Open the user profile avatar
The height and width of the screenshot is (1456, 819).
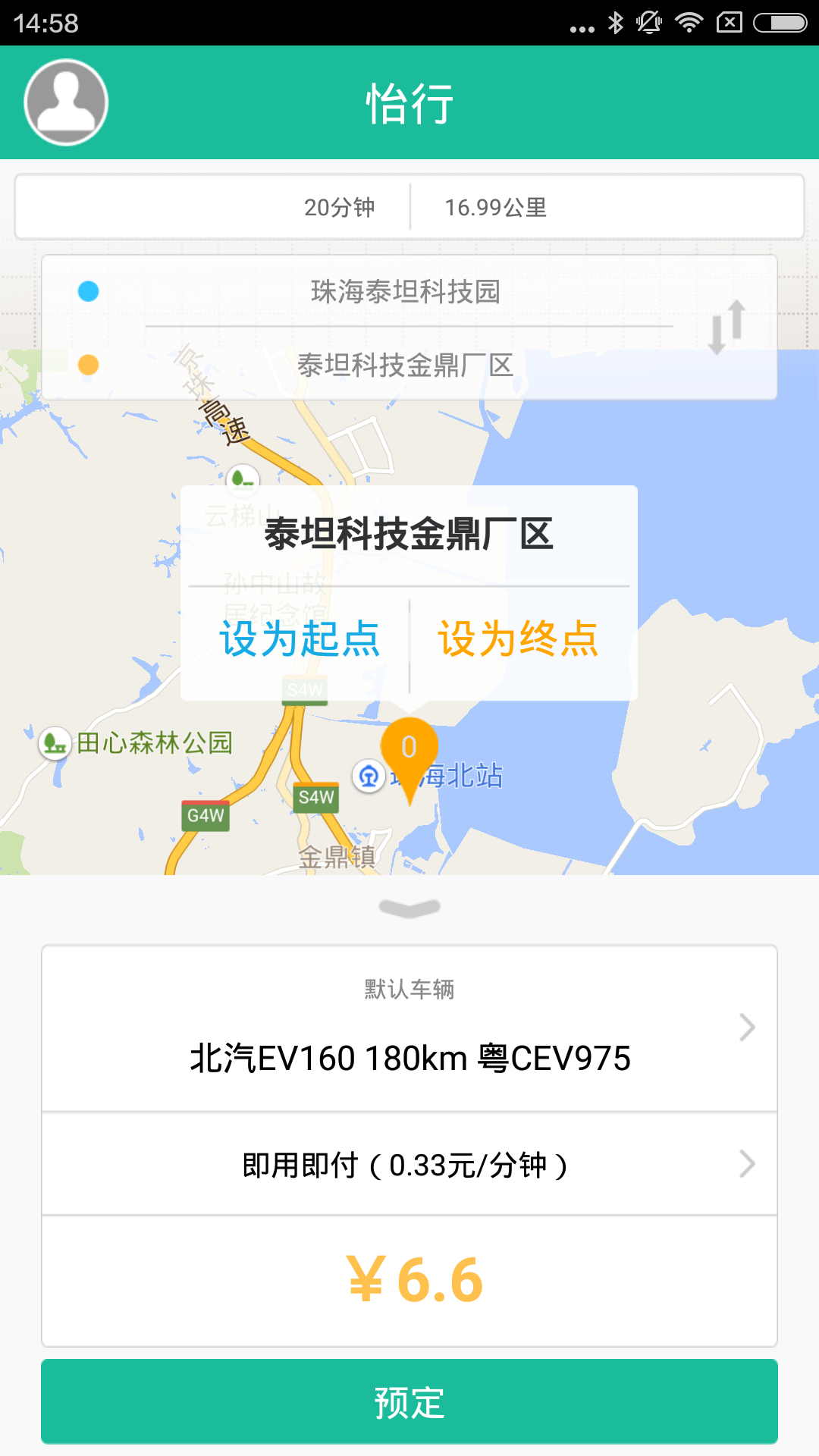click(x=66, y=102)
